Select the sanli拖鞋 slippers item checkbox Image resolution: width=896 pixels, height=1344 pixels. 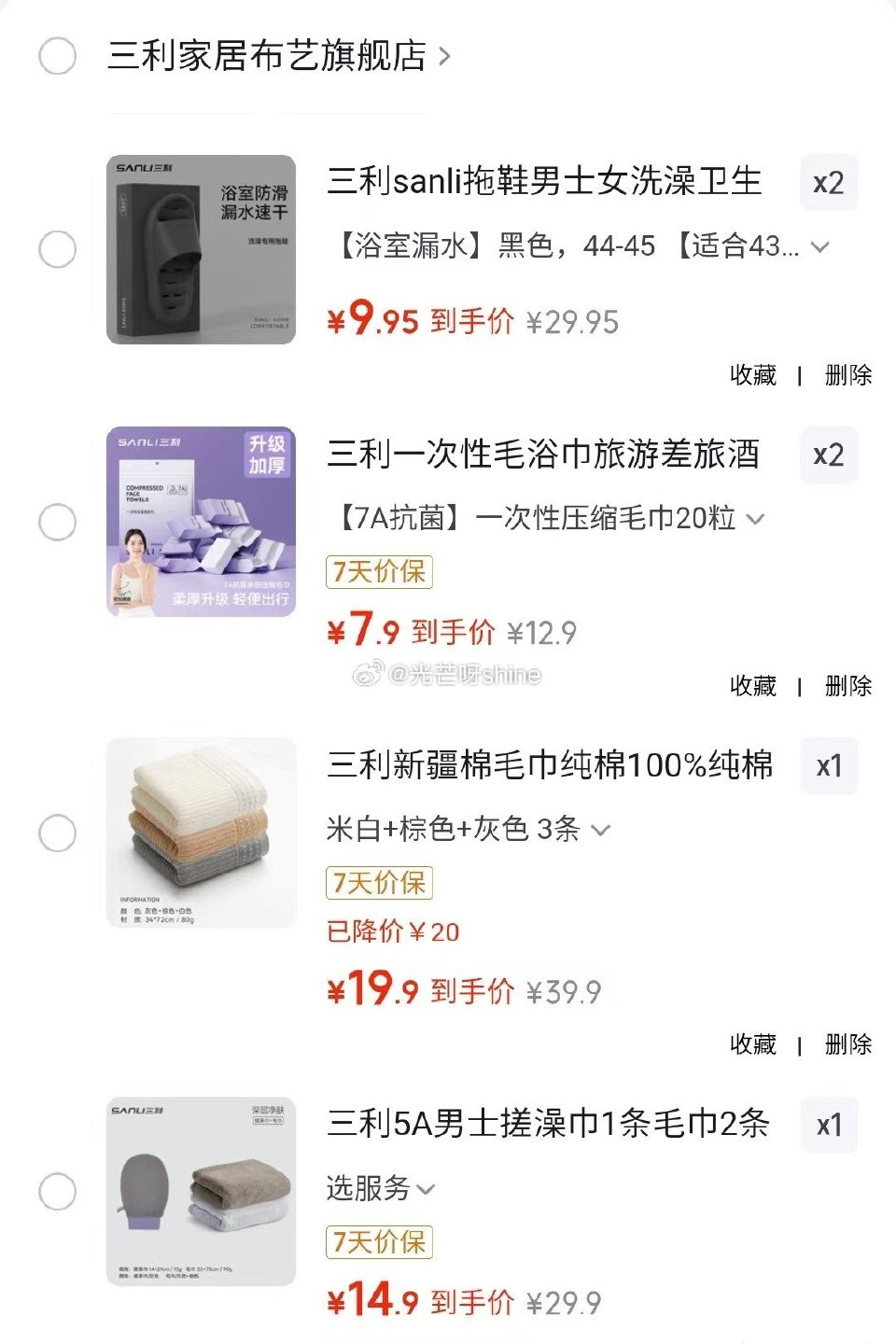tap(58, 249)
